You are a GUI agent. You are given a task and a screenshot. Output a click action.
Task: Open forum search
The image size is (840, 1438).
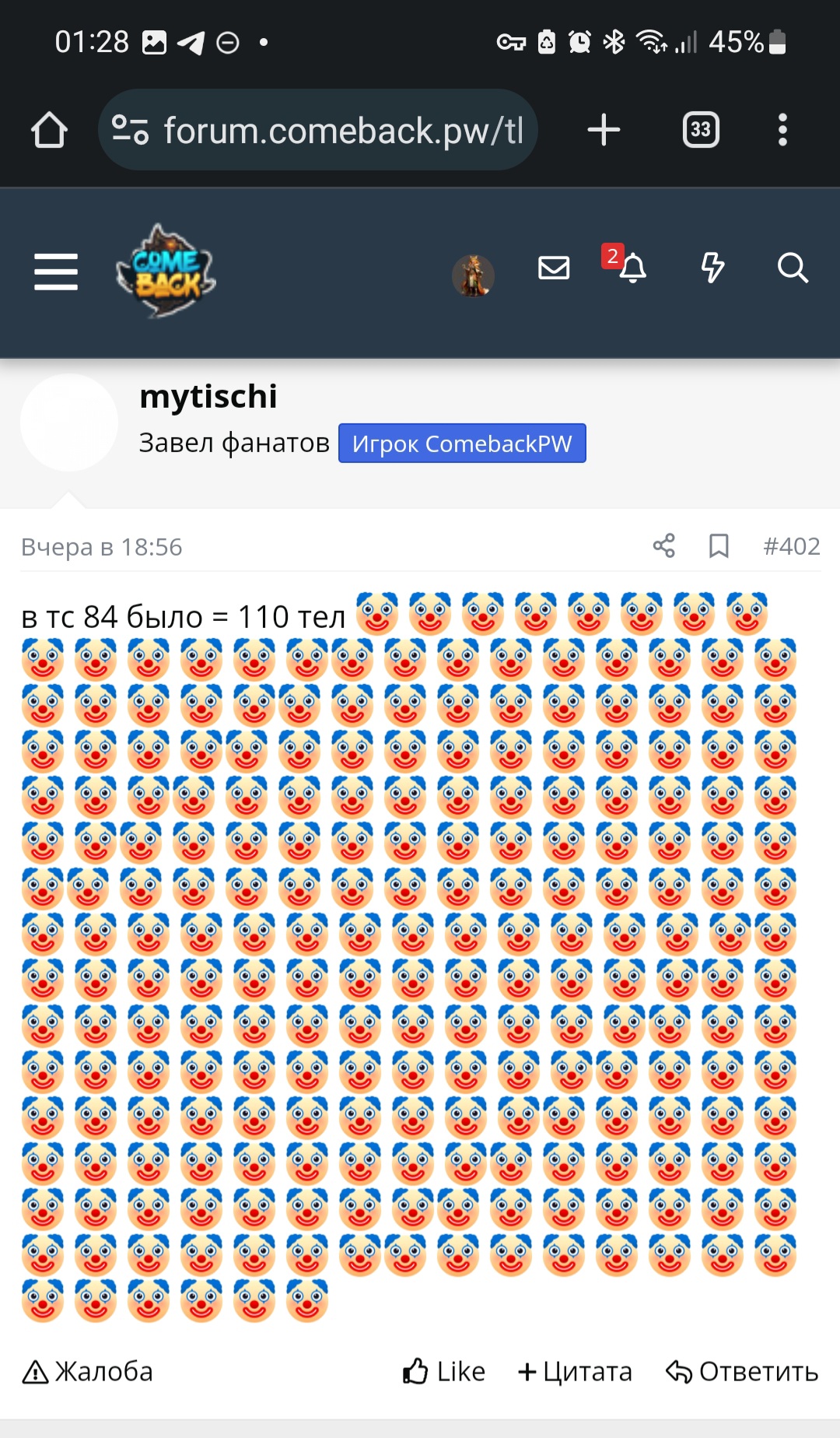point(793,268)
